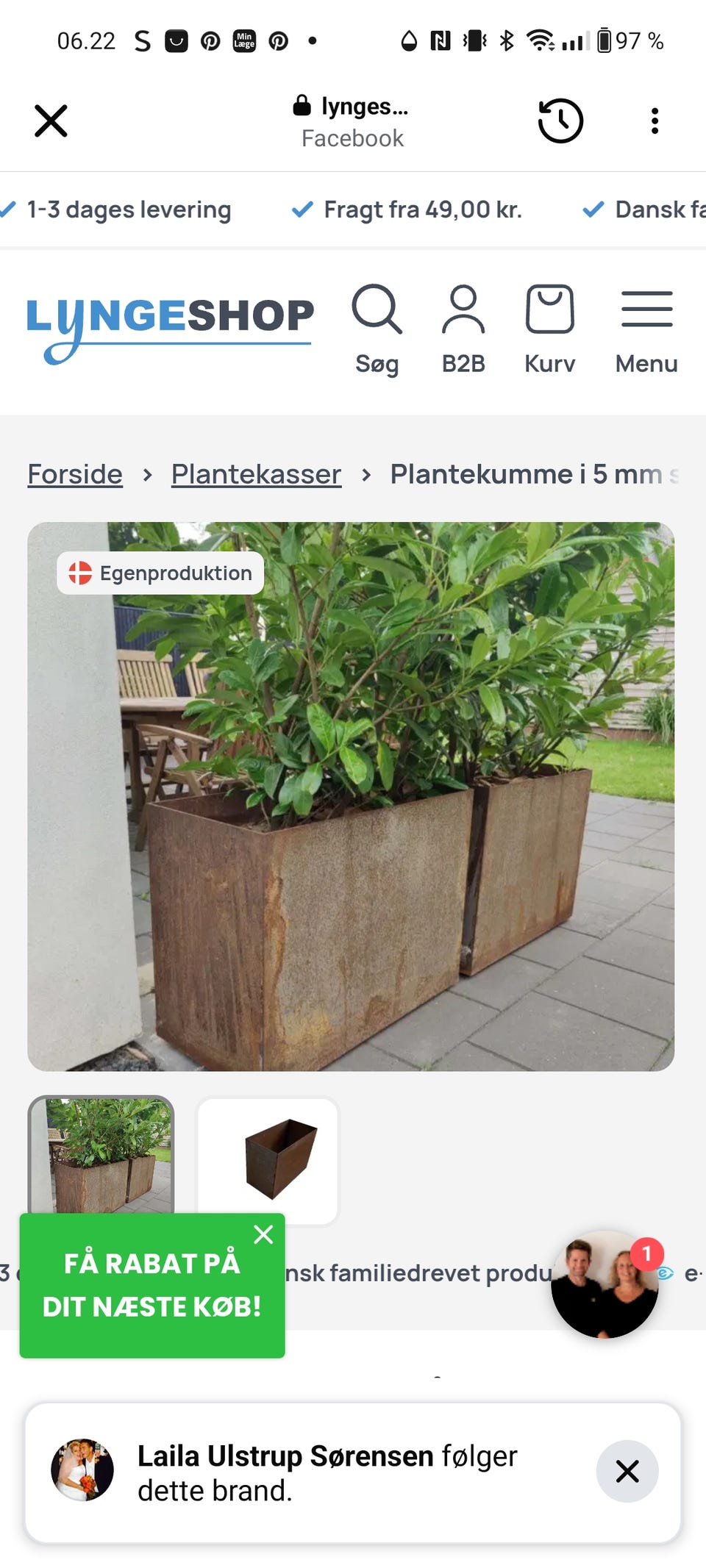Open the Forside breadcrumb link
The image size is (706, 1568).
[x=74, y=474]
